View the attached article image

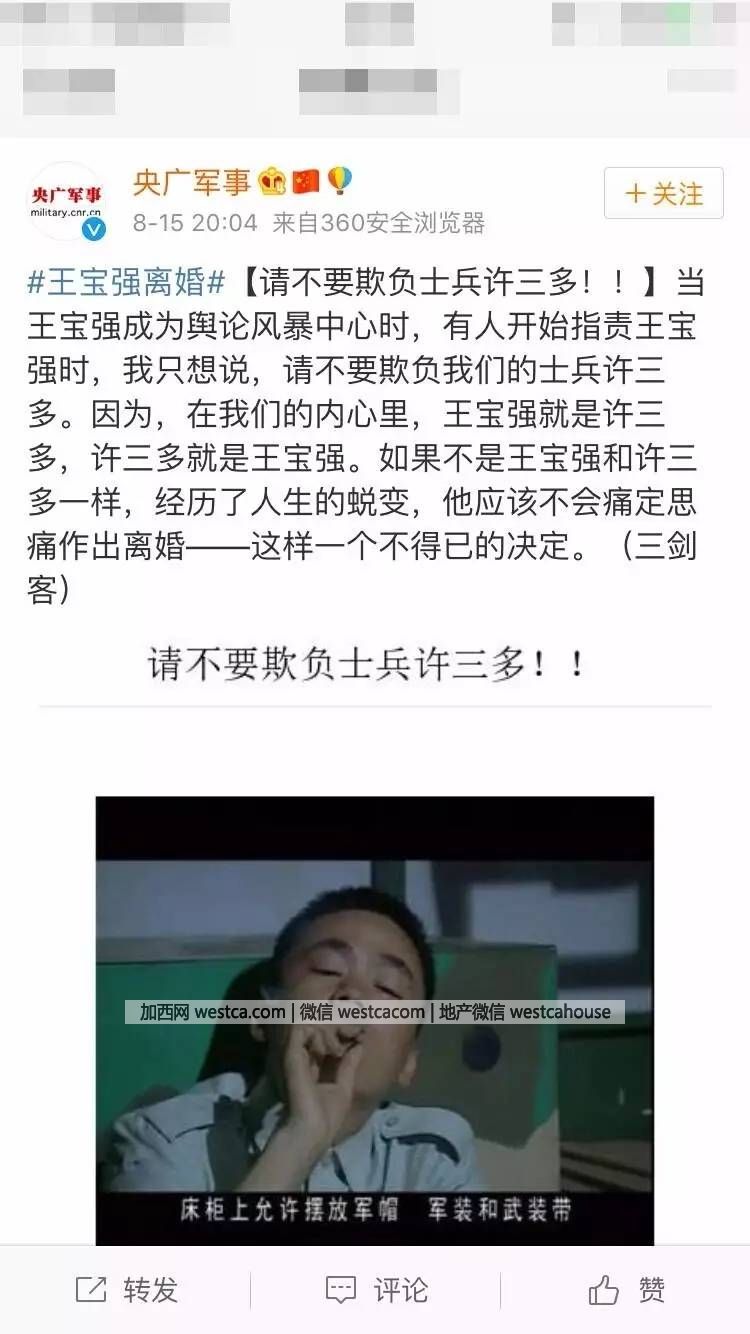click(374, 1018)
